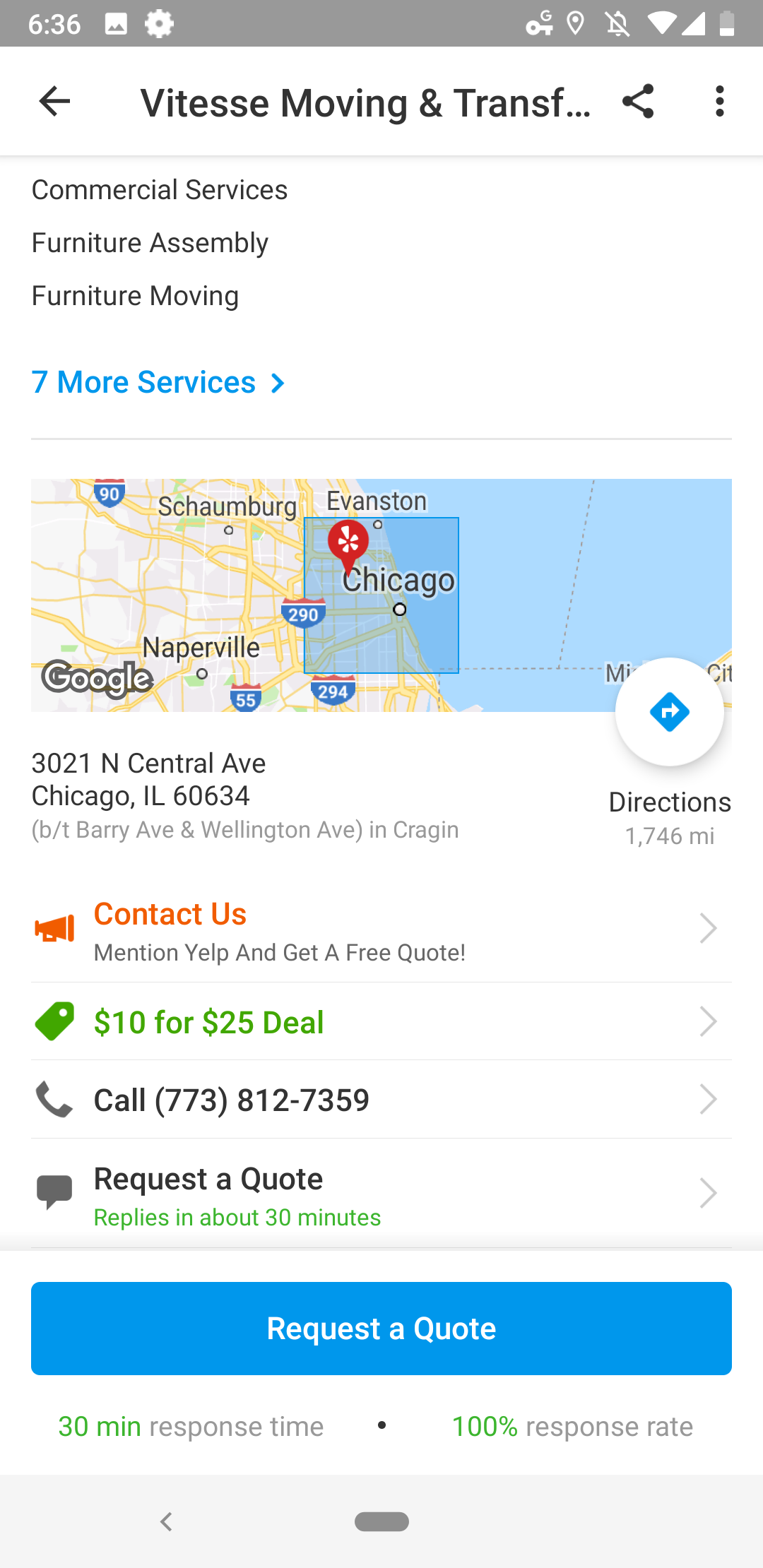763x1568 pixels.
Task: Expand the 7 More Services link
Action: pos(159,382)
